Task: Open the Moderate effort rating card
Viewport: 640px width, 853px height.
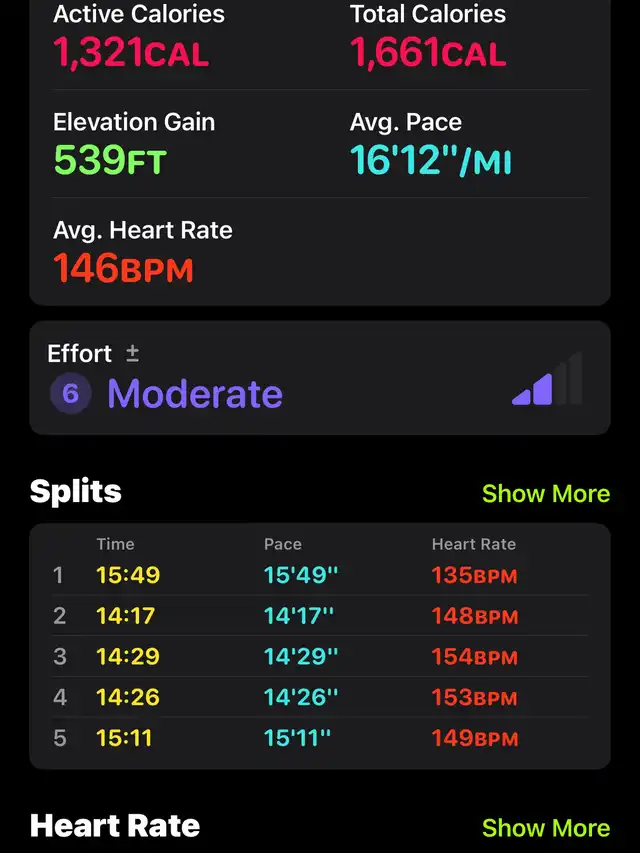Action: [x=319, y=378]
